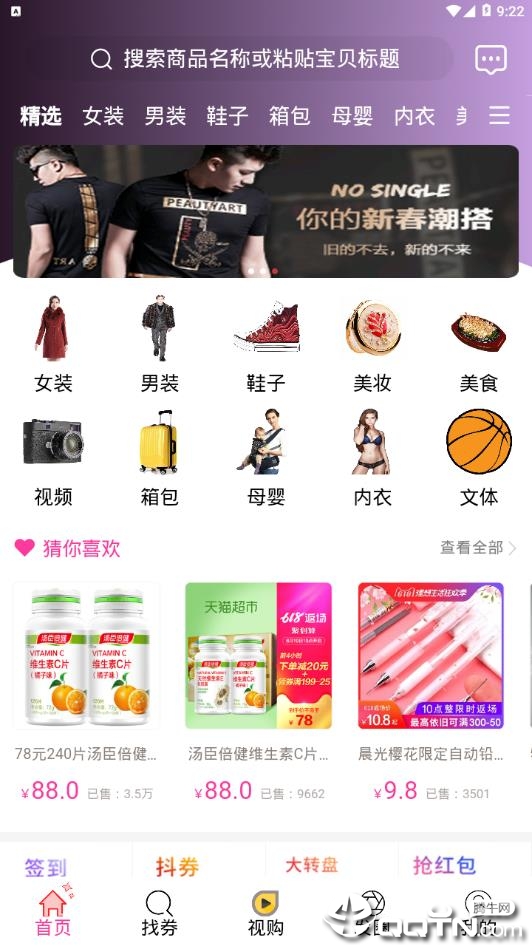This screenshot has width=532, height=946.
Task: Open the 抖券 section
Action: 177,867
